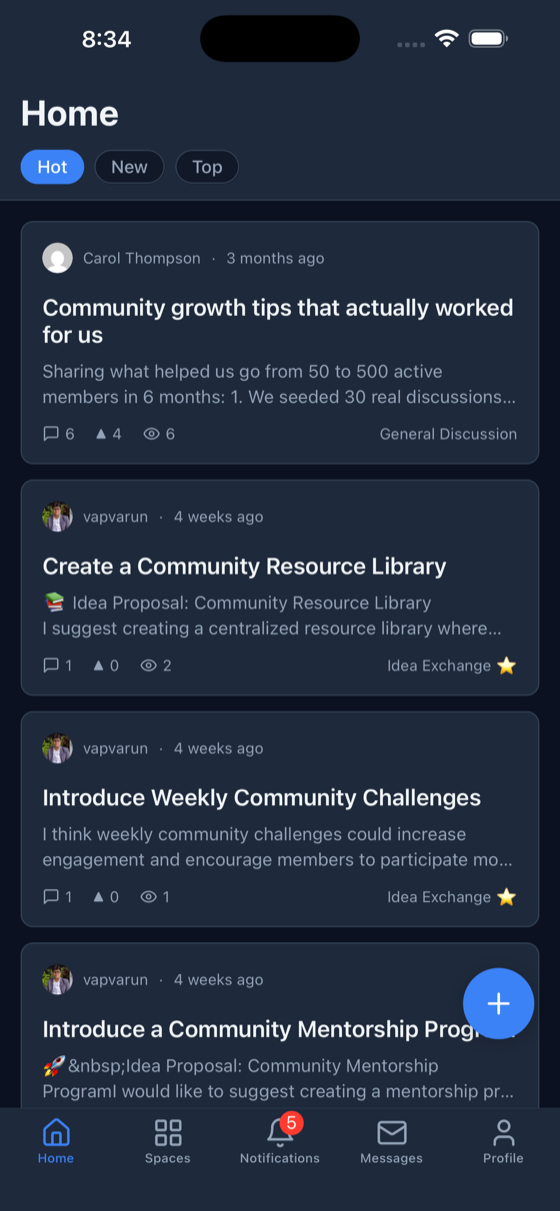Open the Messages tab
This screenshot has height=1211, width=560.
[x=392, y=1141]
